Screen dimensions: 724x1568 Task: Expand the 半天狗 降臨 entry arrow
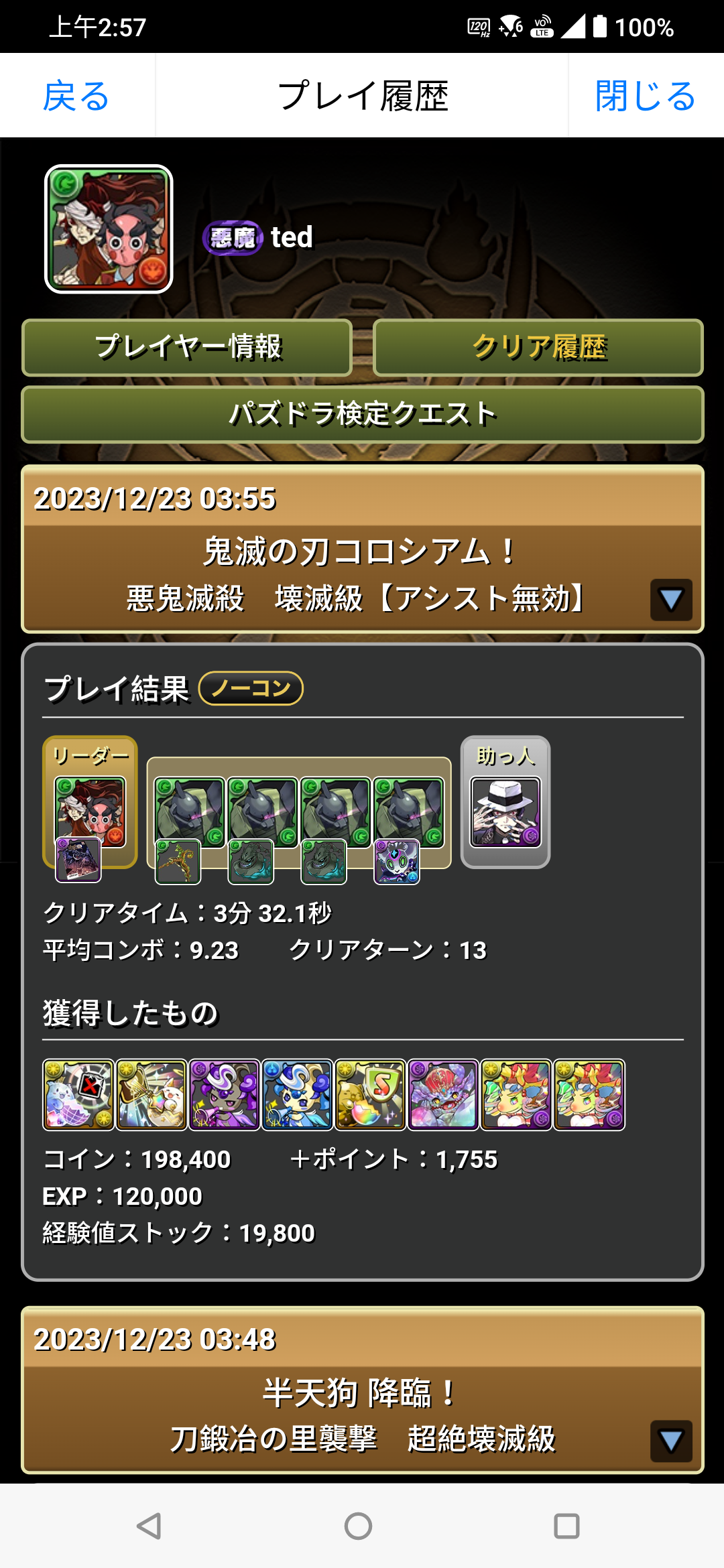[x=671, y=1441]
